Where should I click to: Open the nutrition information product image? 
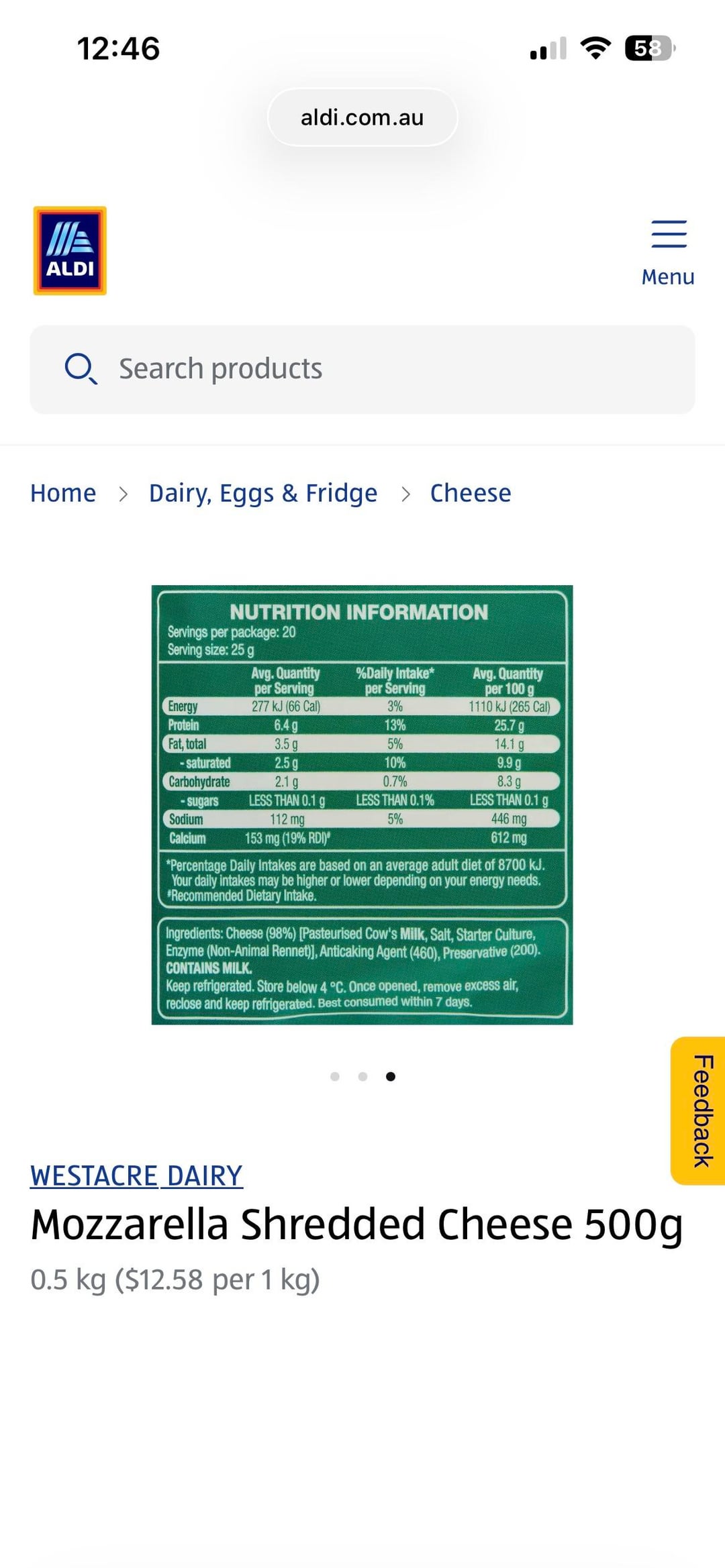tap(362, 804)
